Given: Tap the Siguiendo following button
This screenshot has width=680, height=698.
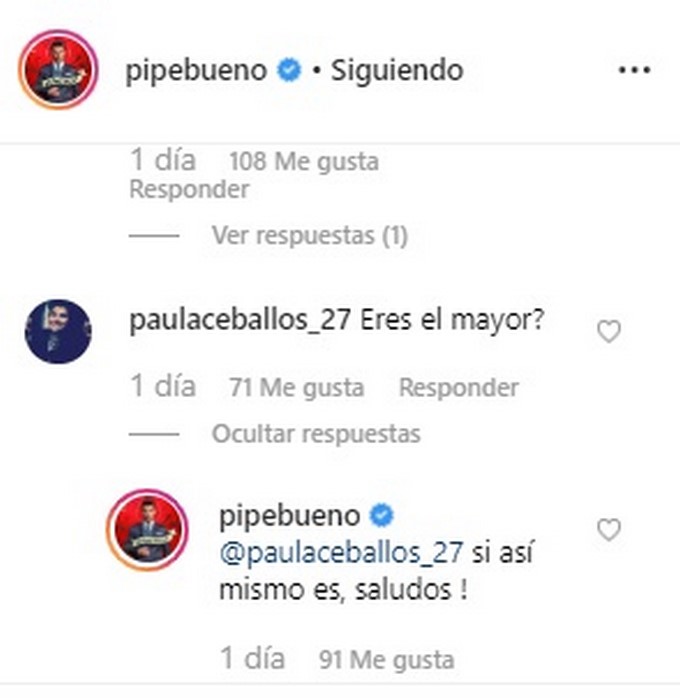Looking at the screenshot, I should point(397,71).
